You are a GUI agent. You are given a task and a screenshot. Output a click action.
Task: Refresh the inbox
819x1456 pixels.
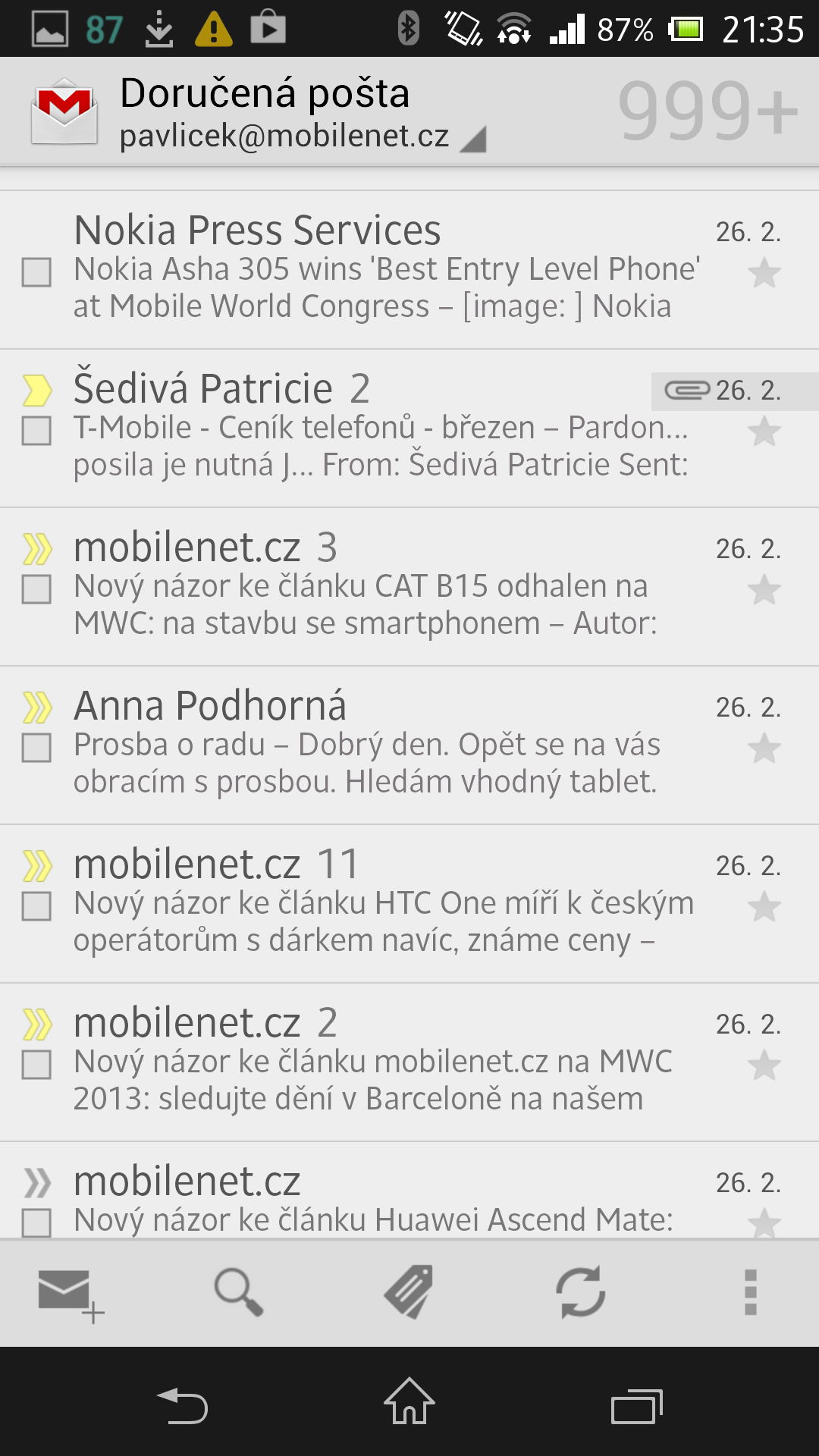[x=581, y=1292]
